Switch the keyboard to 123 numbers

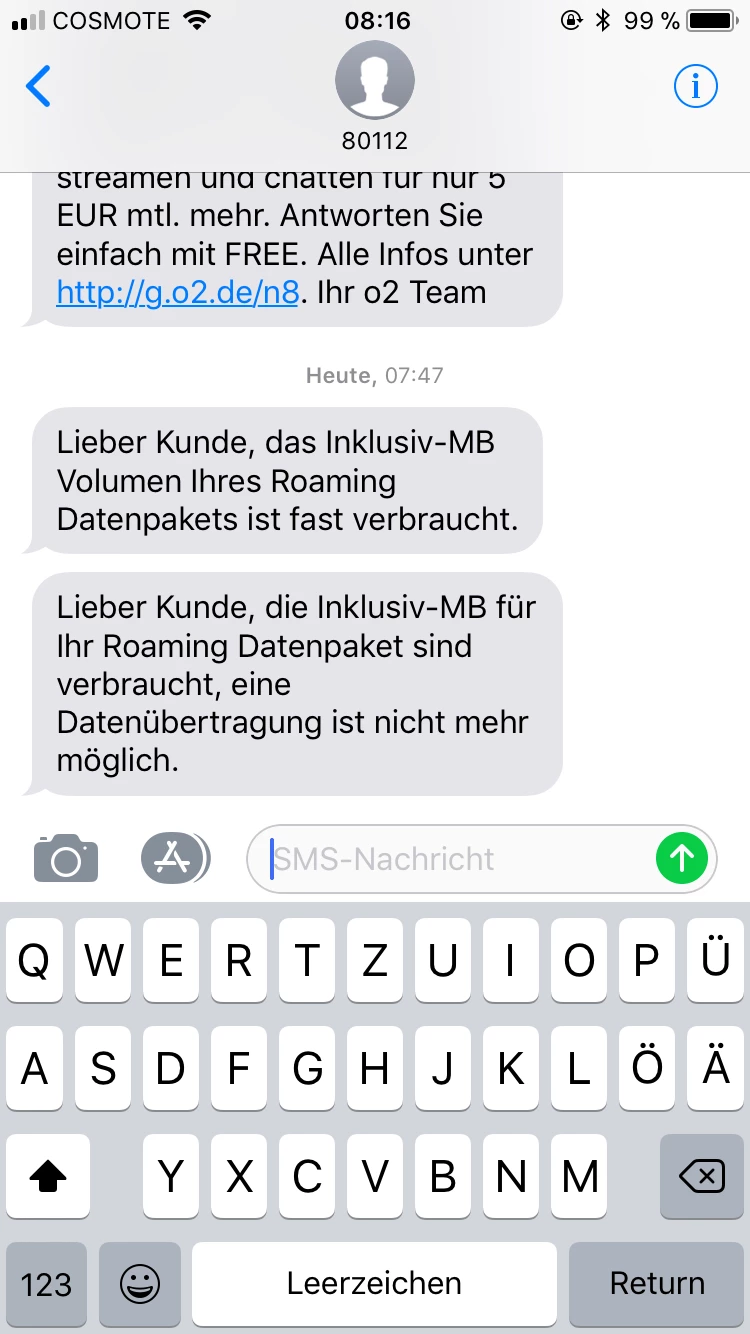[x=47, y=1284]
